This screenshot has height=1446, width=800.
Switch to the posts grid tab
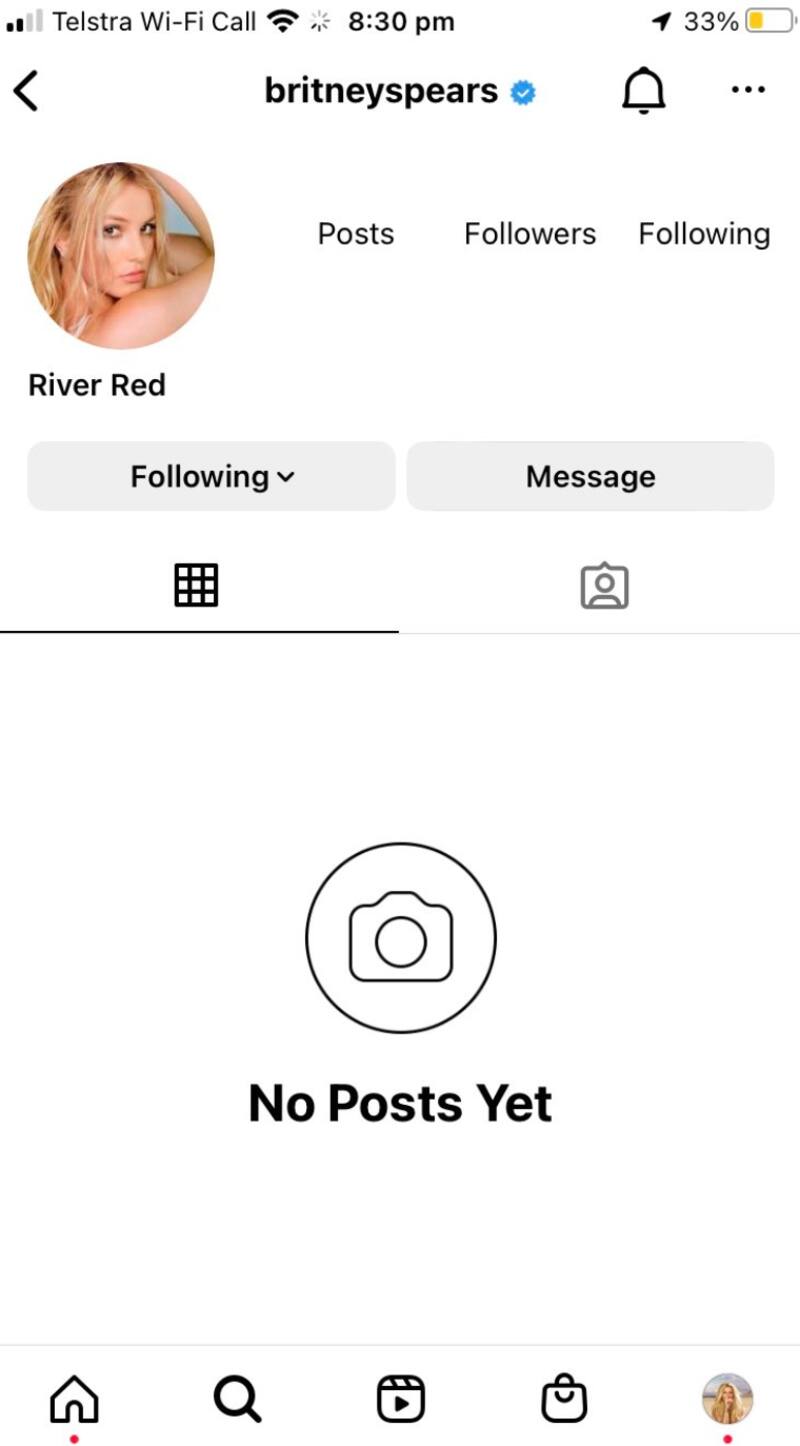196,586
